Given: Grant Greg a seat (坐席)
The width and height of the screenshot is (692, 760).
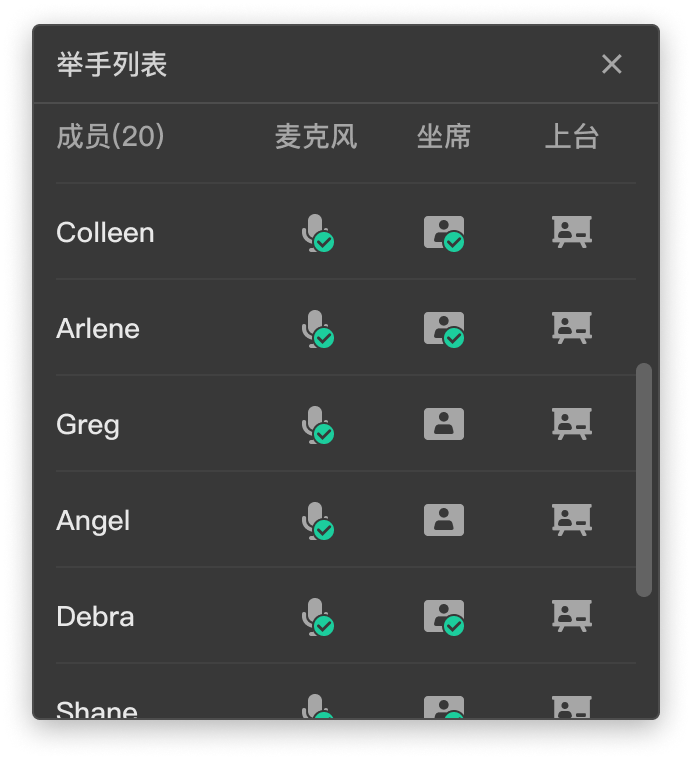Looking at the screenshot, I should [x=444, y=424].
